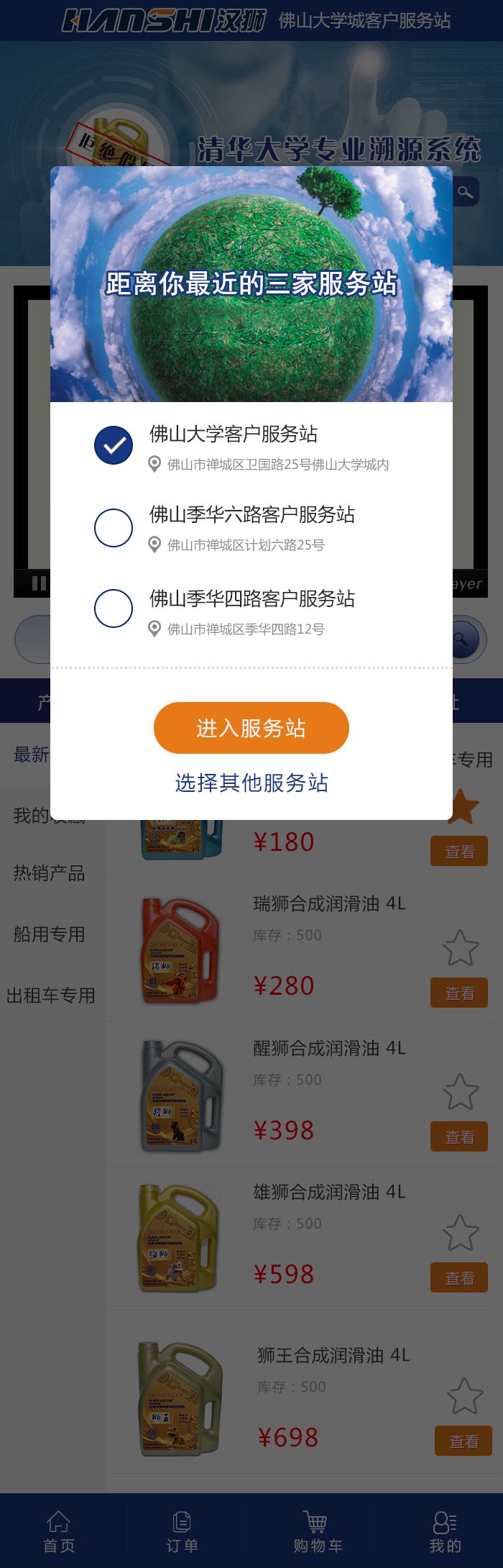The height and width of the screenshot is (1568, 503).
Task: Open 购物车 tab
Action: (318, 1531)
